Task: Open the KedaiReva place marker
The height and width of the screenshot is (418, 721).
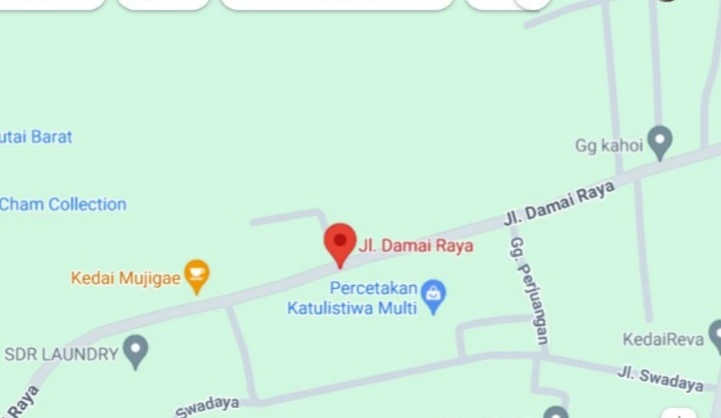Action: click(x=714, y=336)
